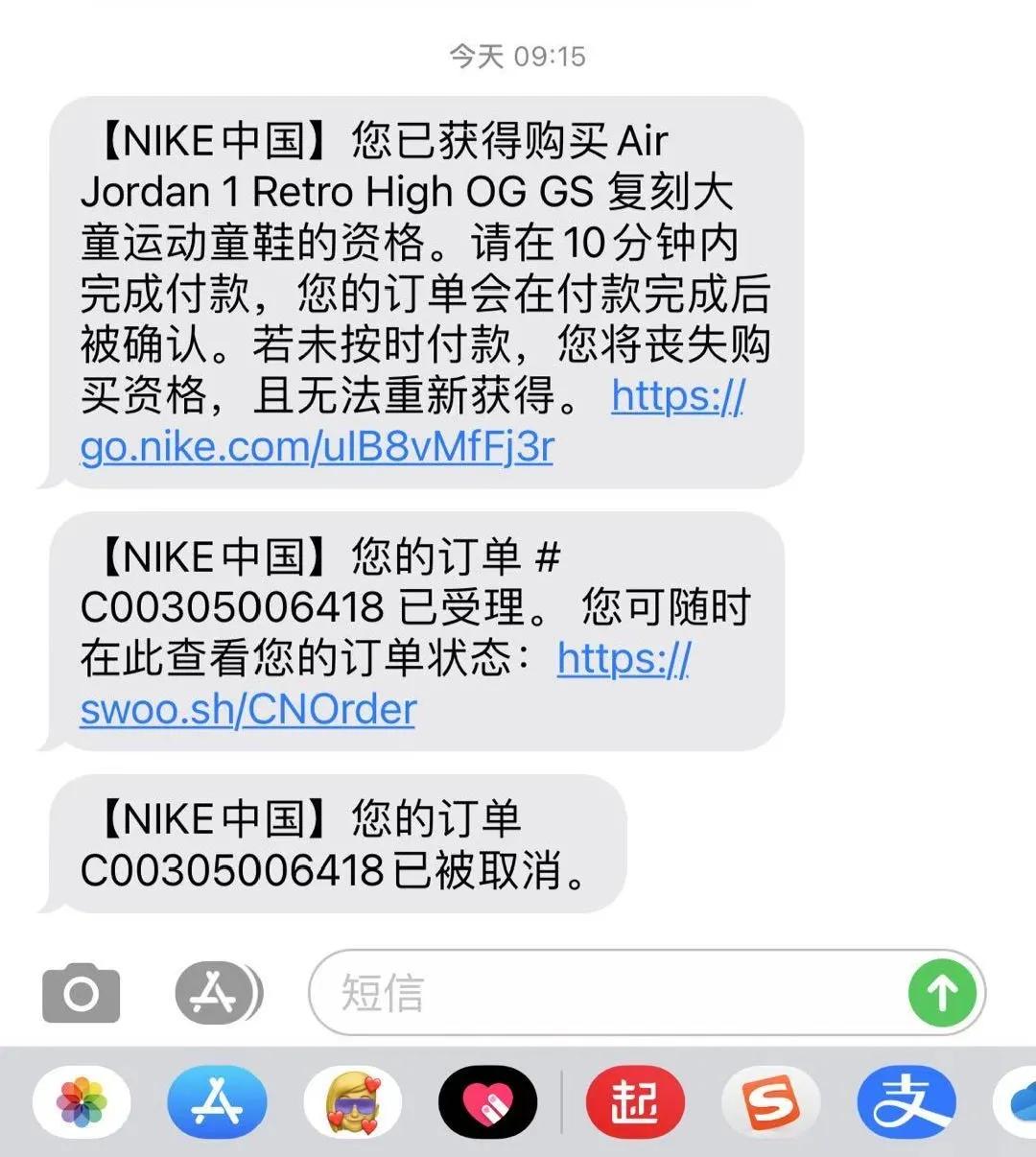Launch the black heart music app icon
Viewport: 1036px width, 1157px height.
(x=489, y=1103)
